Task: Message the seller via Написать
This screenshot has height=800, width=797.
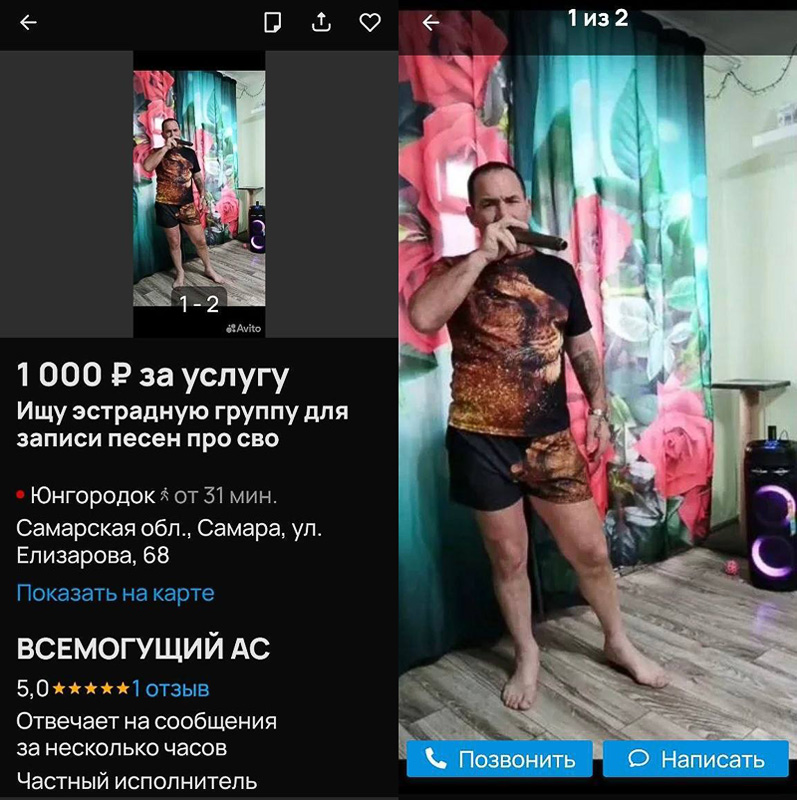Action: [696, 759]
